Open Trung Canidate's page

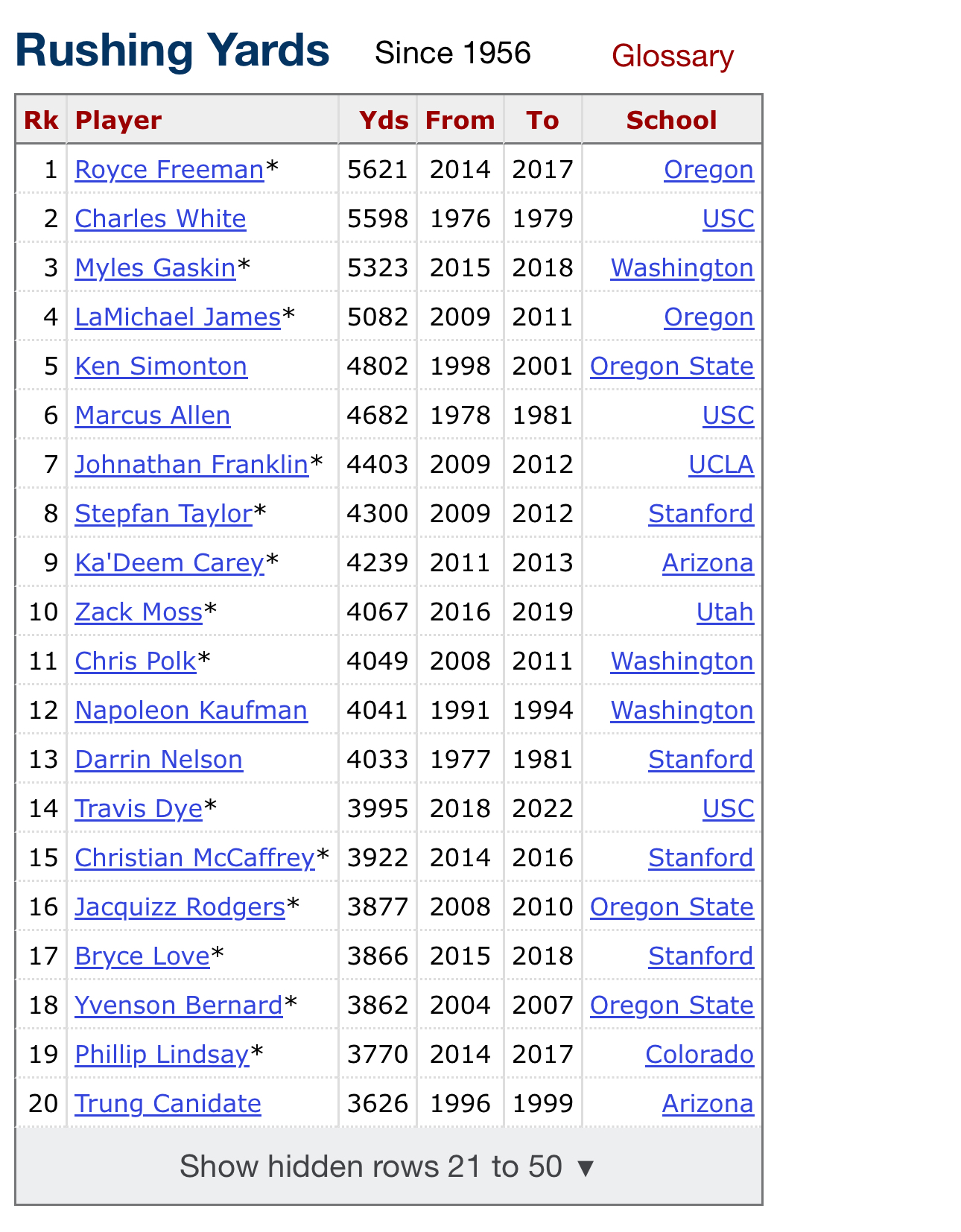point(168,1104)
